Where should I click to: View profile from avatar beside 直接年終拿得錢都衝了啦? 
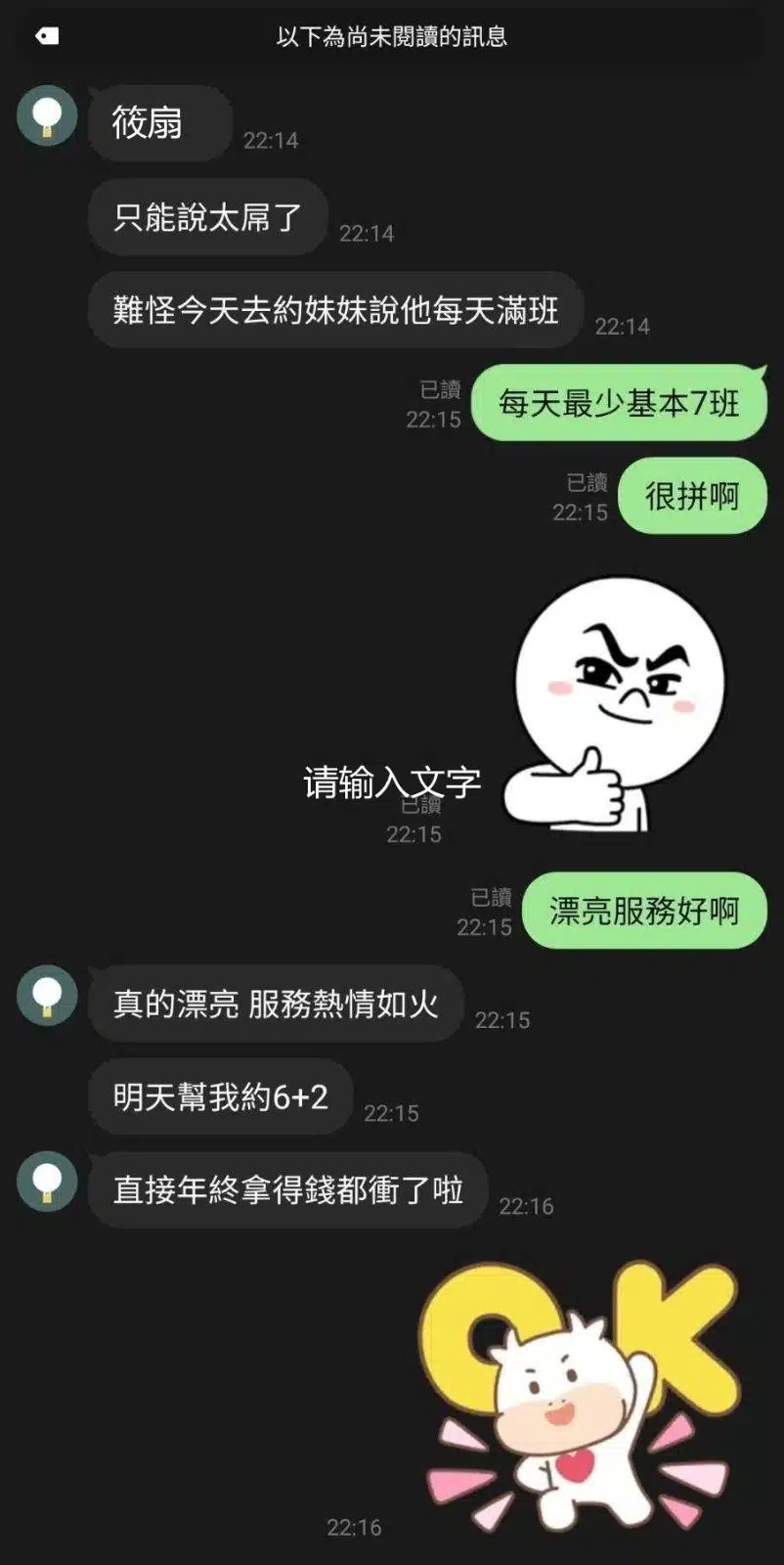point(46,1182)
